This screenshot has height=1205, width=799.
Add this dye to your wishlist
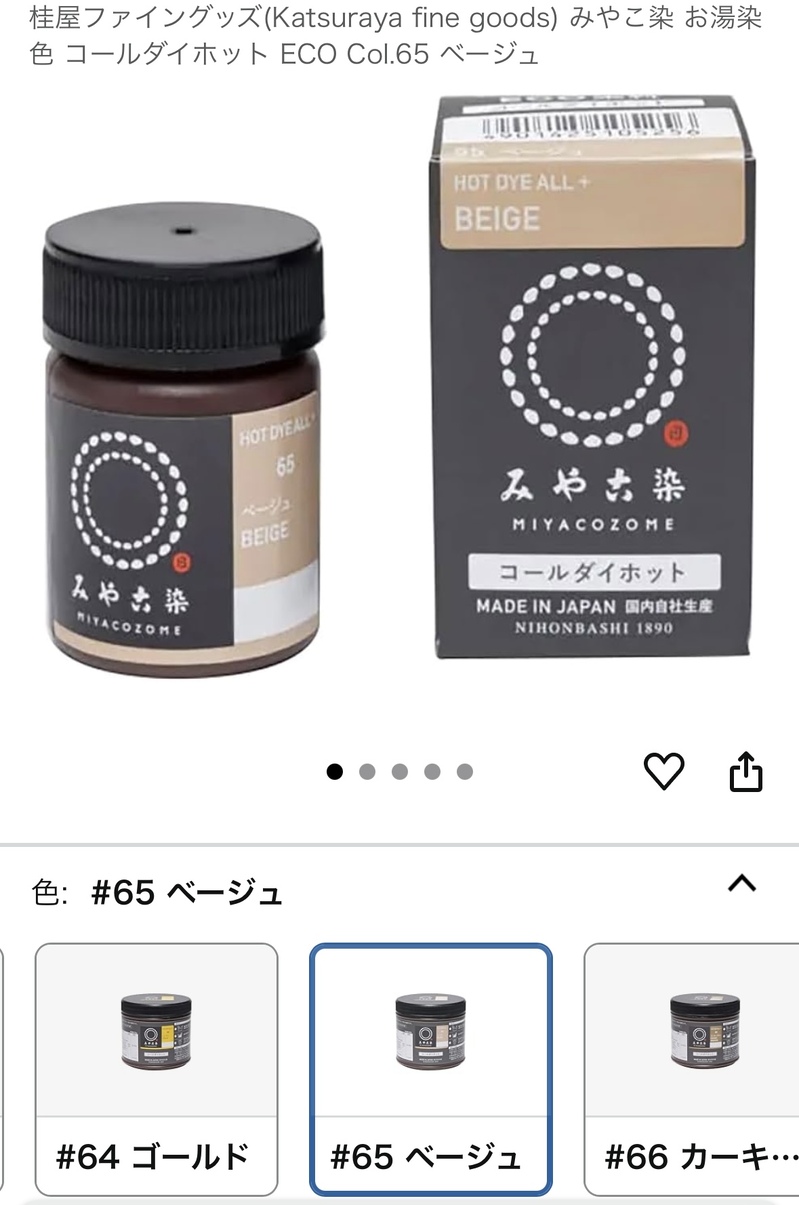663,771
